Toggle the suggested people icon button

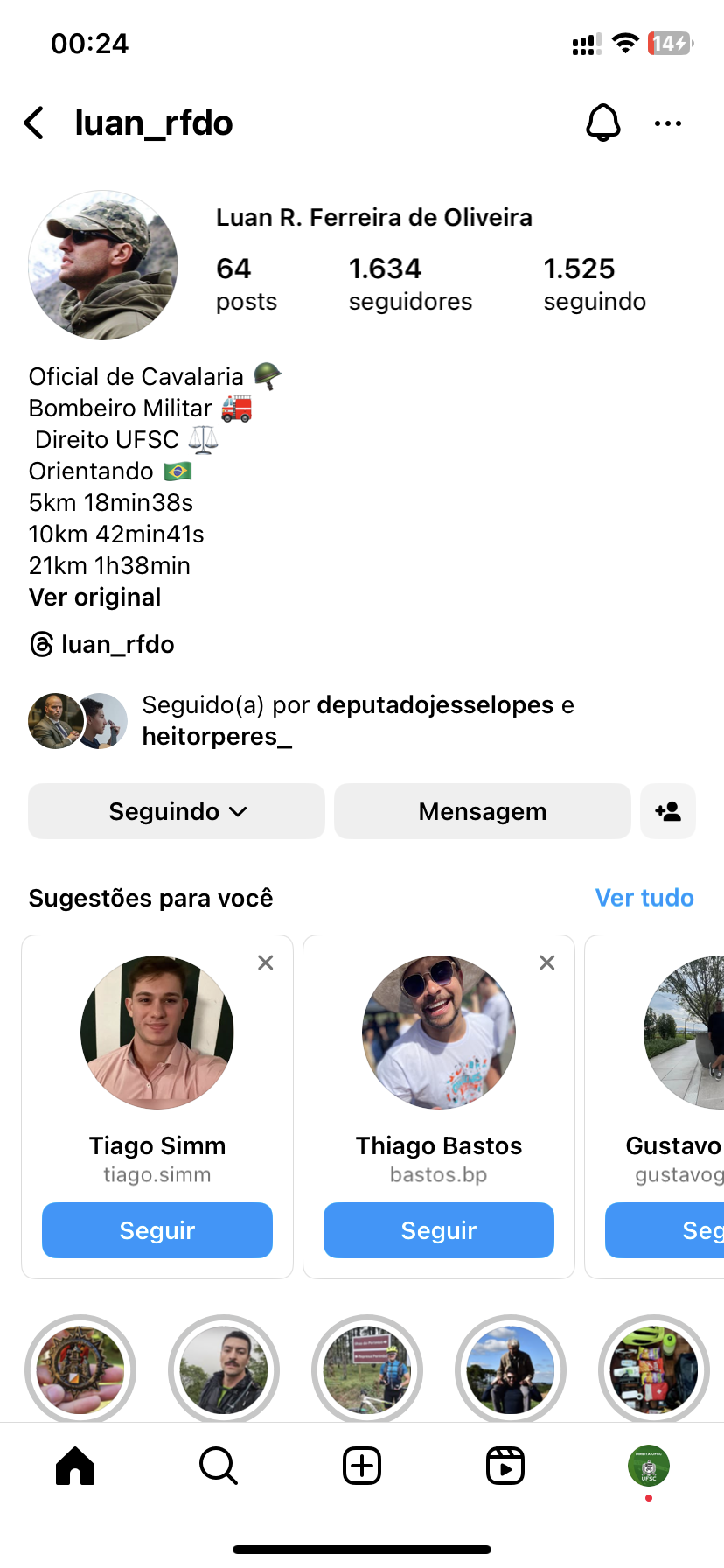[668, 811]
